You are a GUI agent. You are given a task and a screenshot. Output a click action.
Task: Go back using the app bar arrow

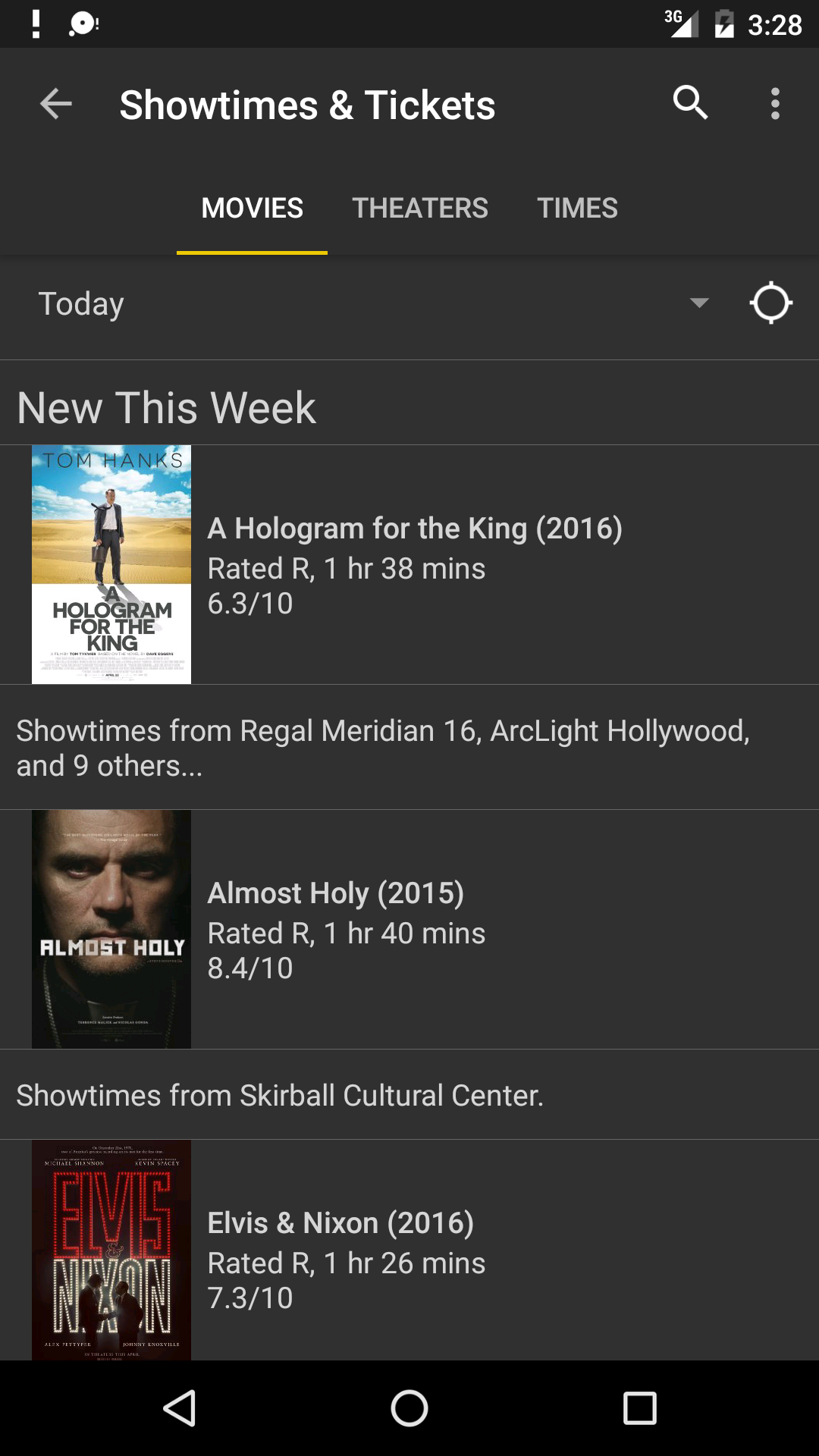coord(56,104)
